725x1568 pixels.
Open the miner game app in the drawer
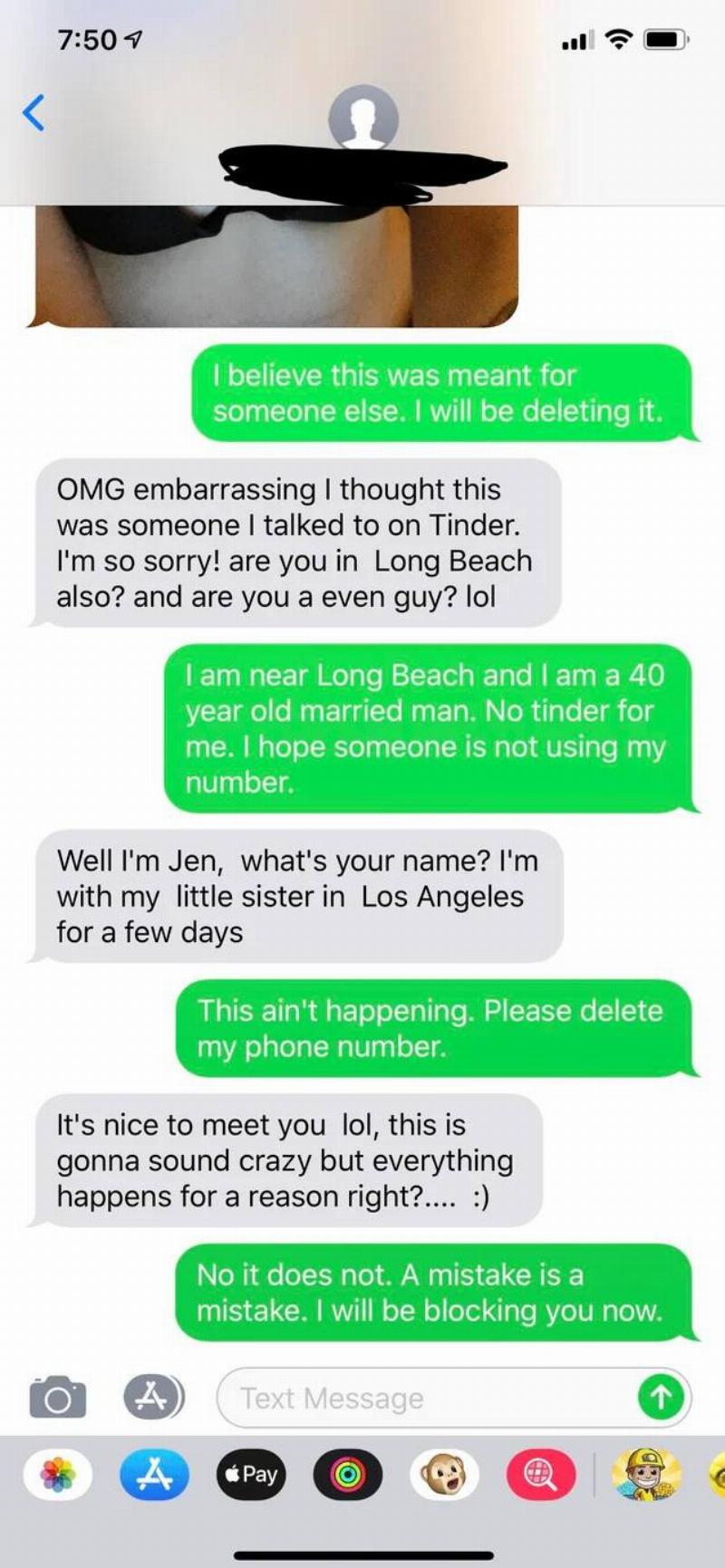[x=645, y=1475]
